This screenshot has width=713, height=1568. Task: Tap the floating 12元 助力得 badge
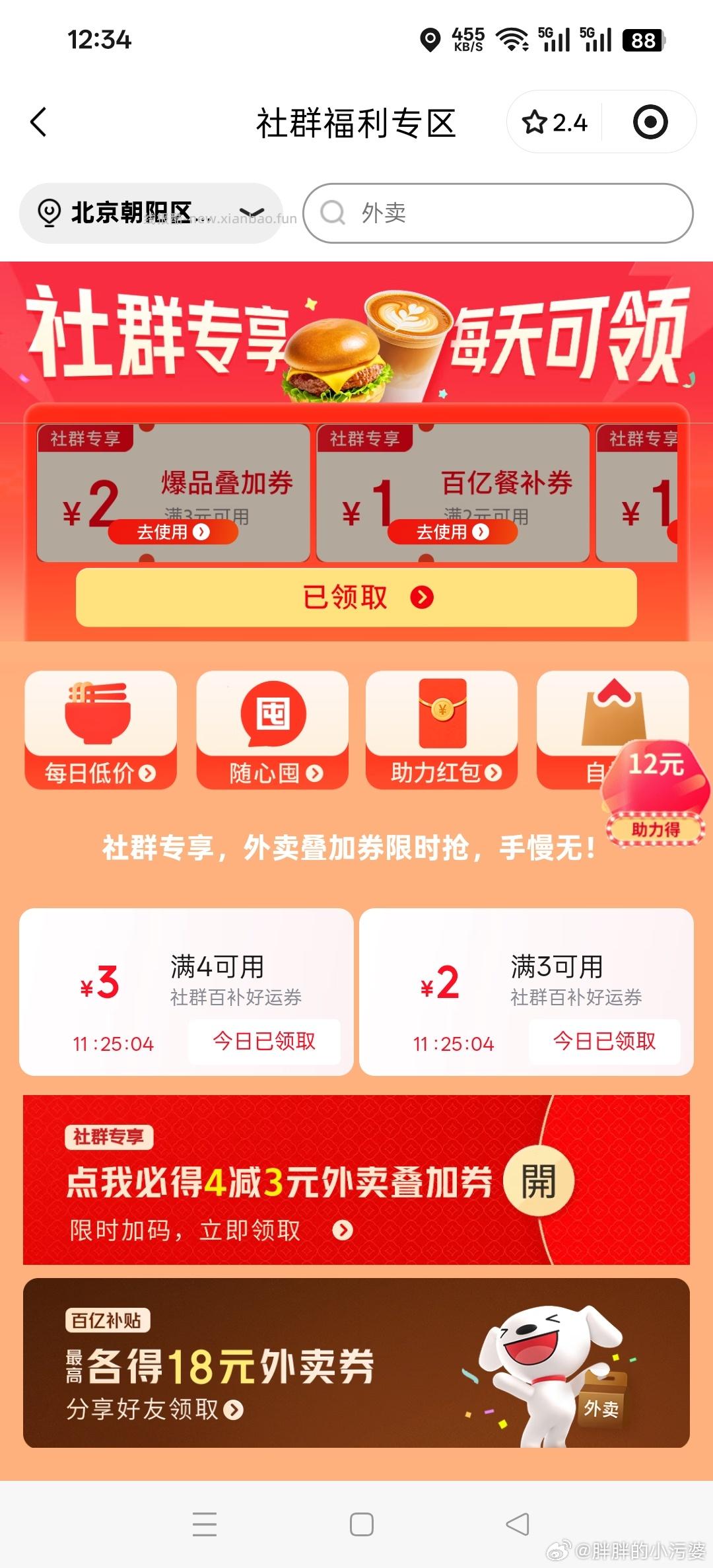(654, 786)
